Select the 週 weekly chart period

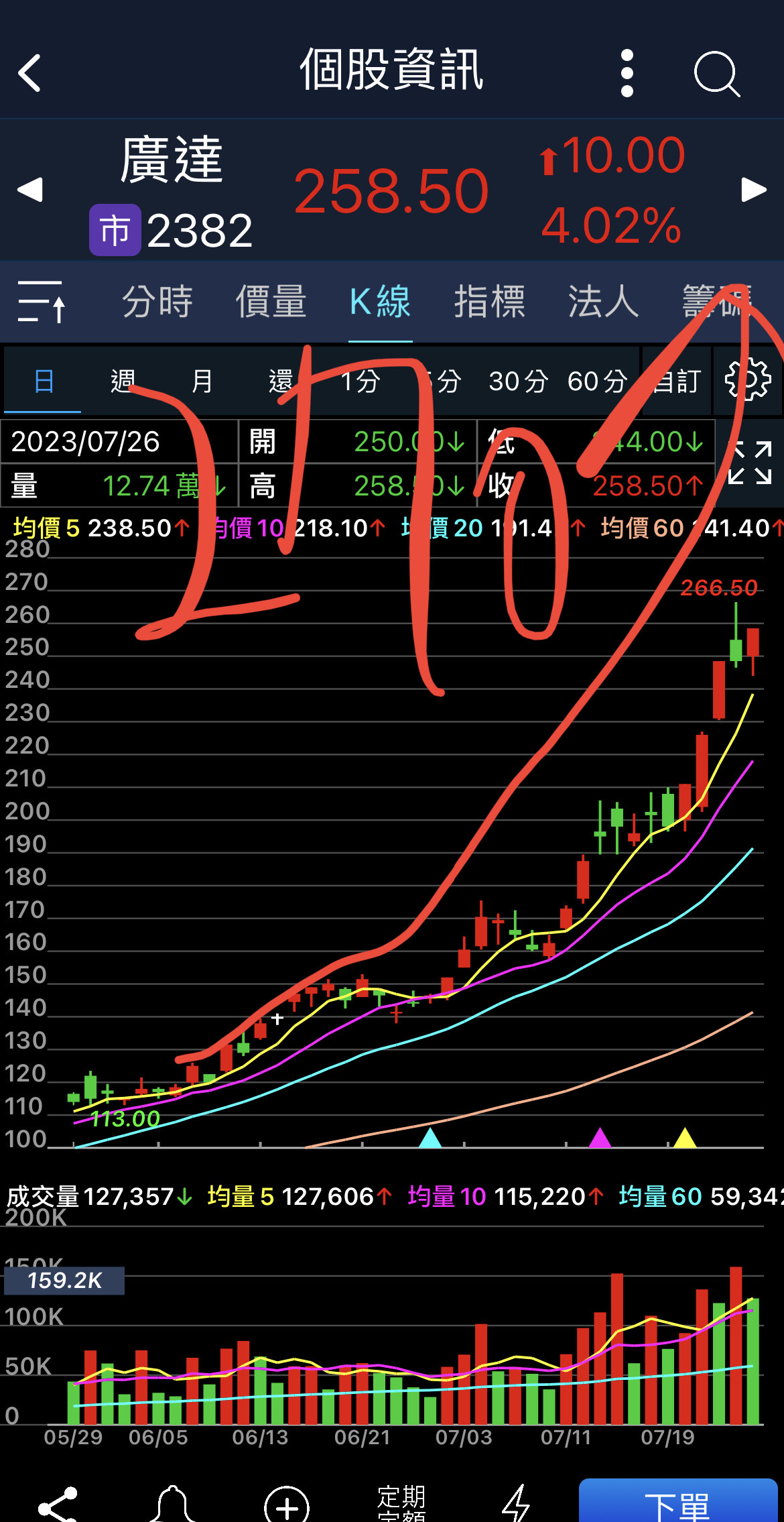[x=123, y=381]
